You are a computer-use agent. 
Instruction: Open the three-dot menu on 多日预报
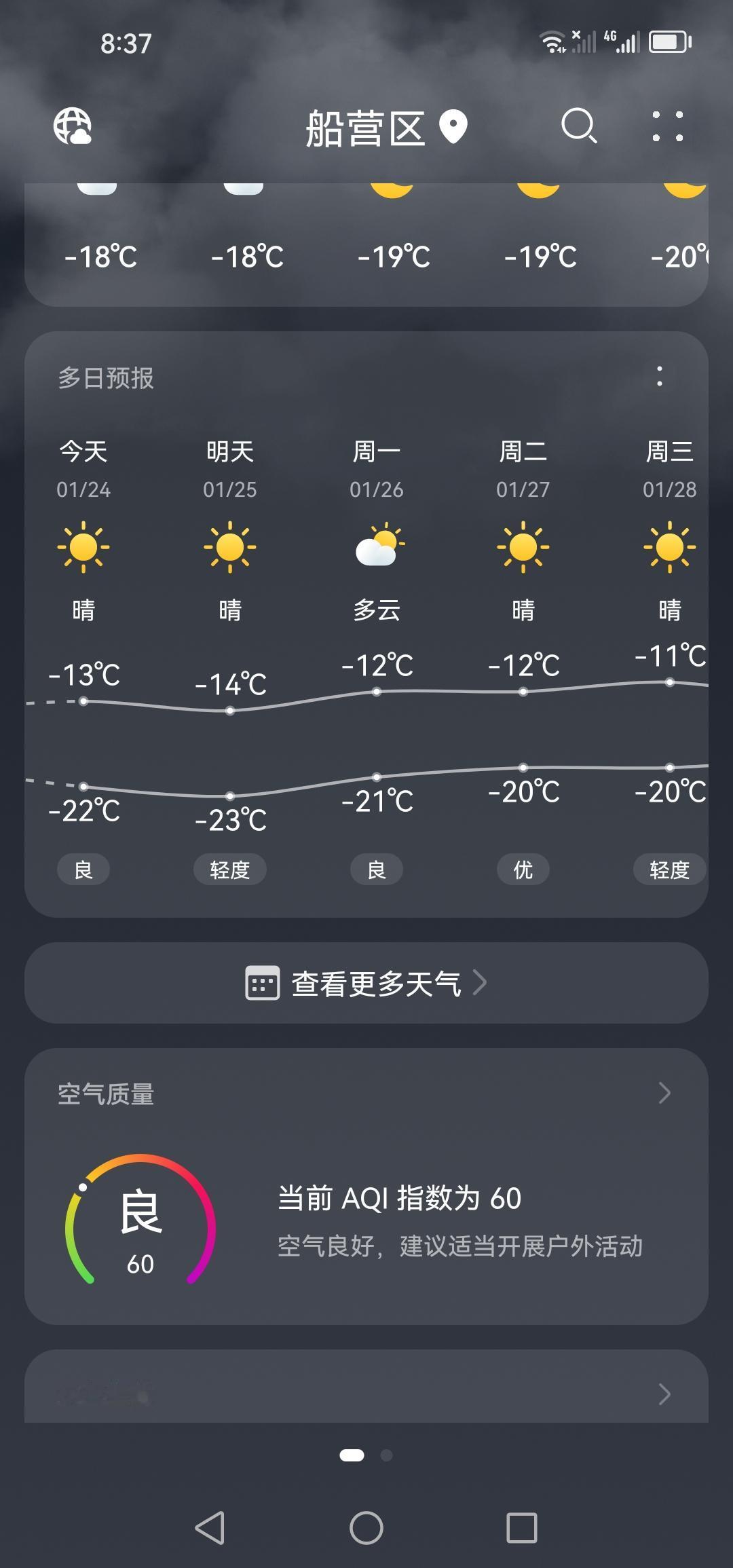pyautogui.click(x=659, y=379)
